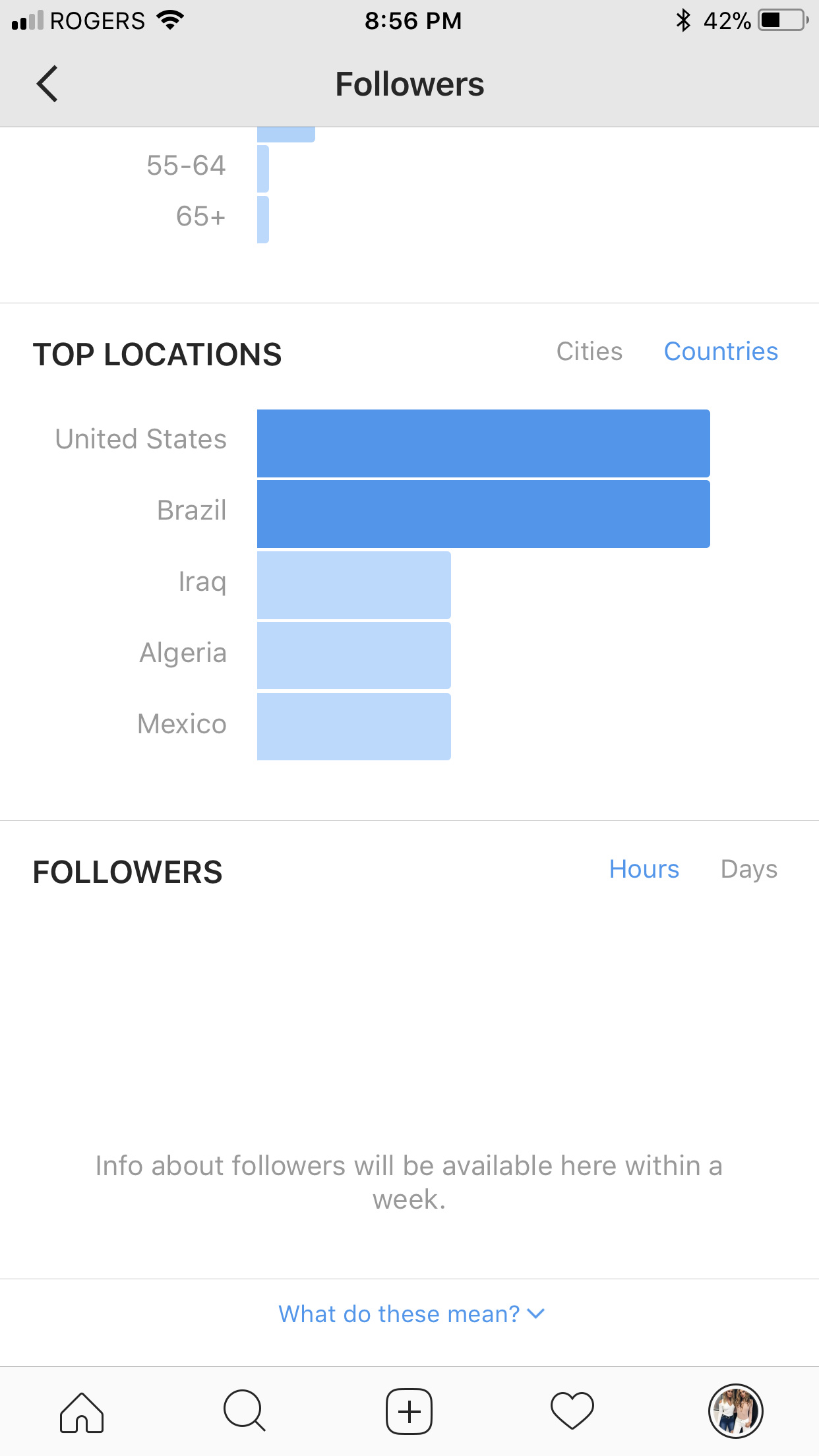Screen dimensions: 819x1456
Task: Select the Countries locations tab
Action: coord(721,351)
